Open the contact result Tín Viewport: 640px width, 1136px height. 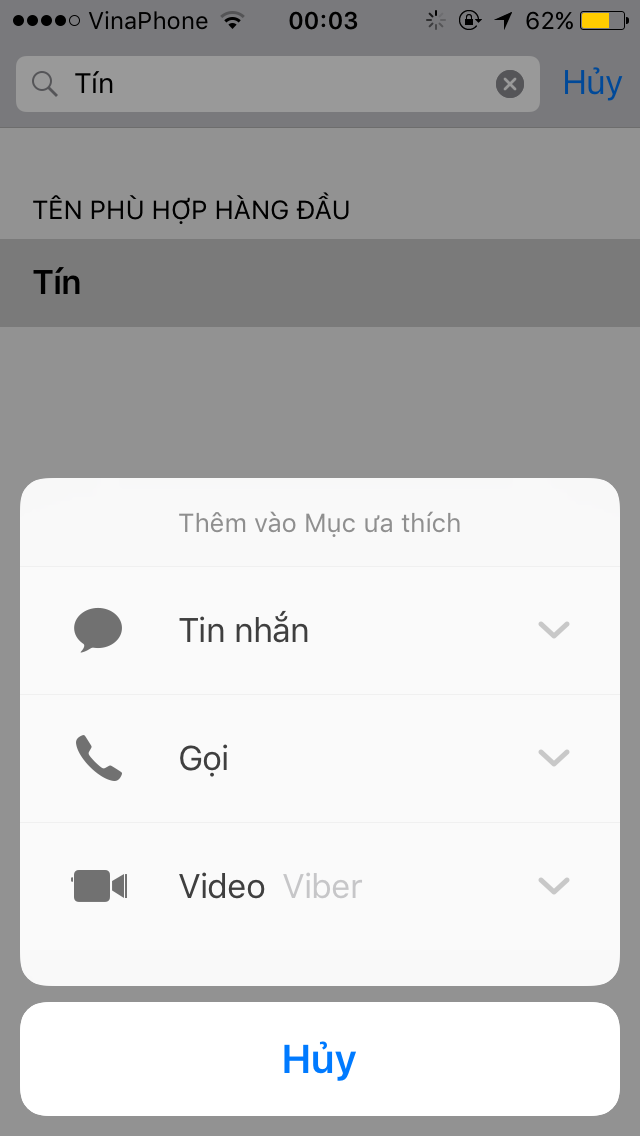point(320,283)
